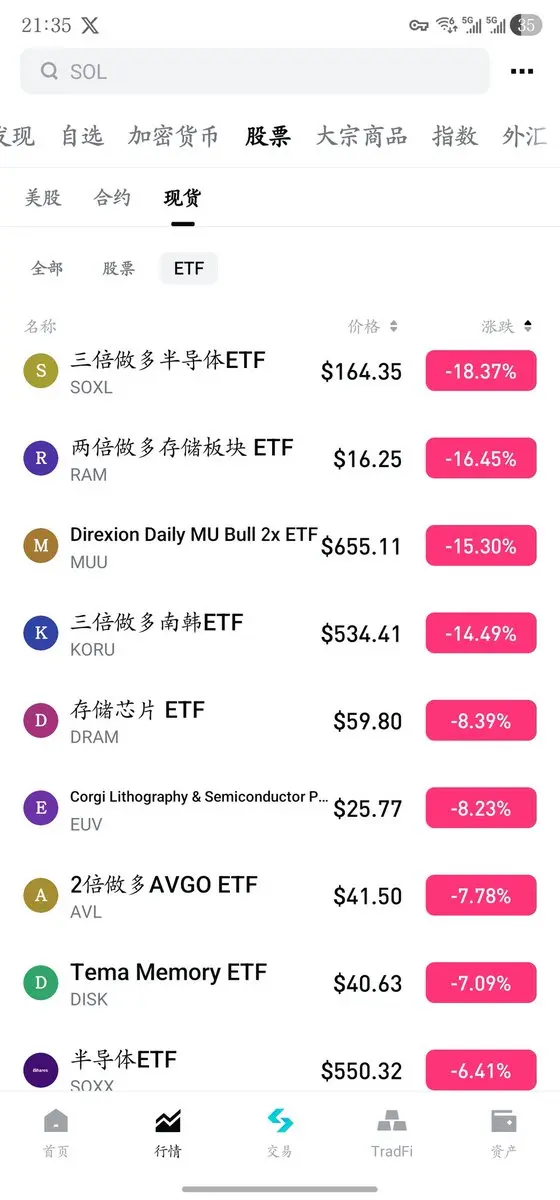Open the DISK Tema Memory ETF row
The image size is (560, 1200).
coord(280,983)
